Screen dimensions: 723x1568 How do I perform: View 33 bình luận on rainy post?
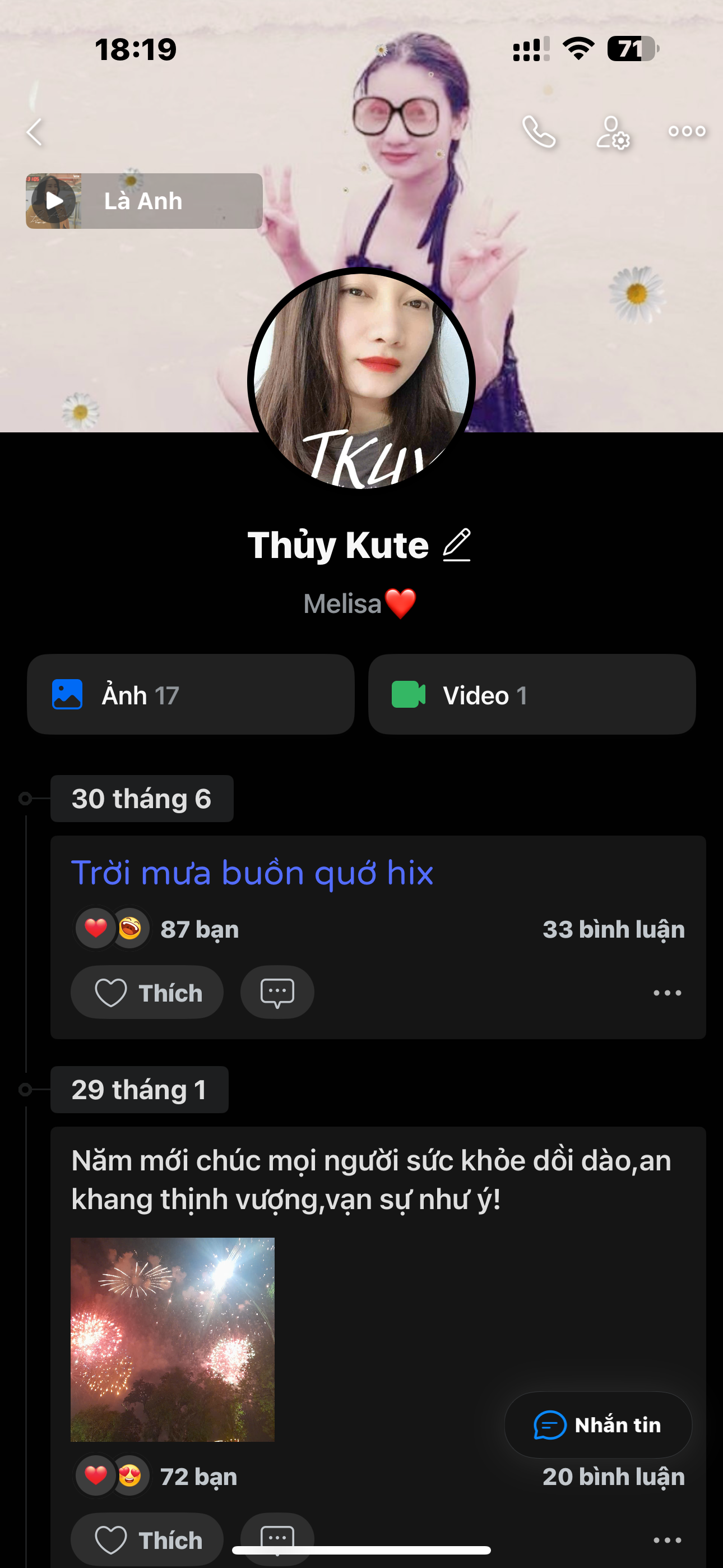pos(613,929)
